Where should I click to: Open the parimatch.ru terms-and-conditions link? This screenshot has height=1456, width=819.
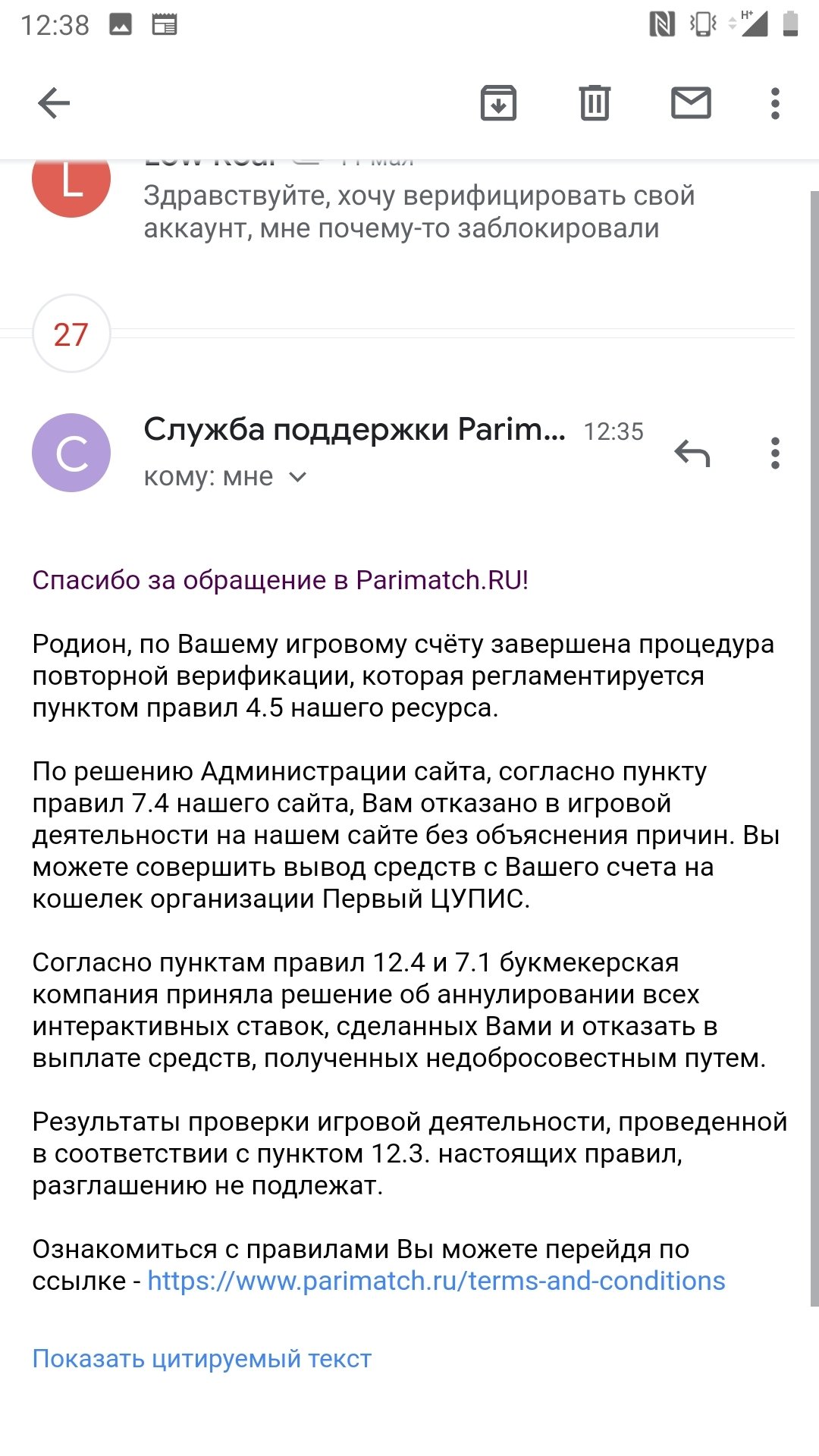[x=436, y=1281]
